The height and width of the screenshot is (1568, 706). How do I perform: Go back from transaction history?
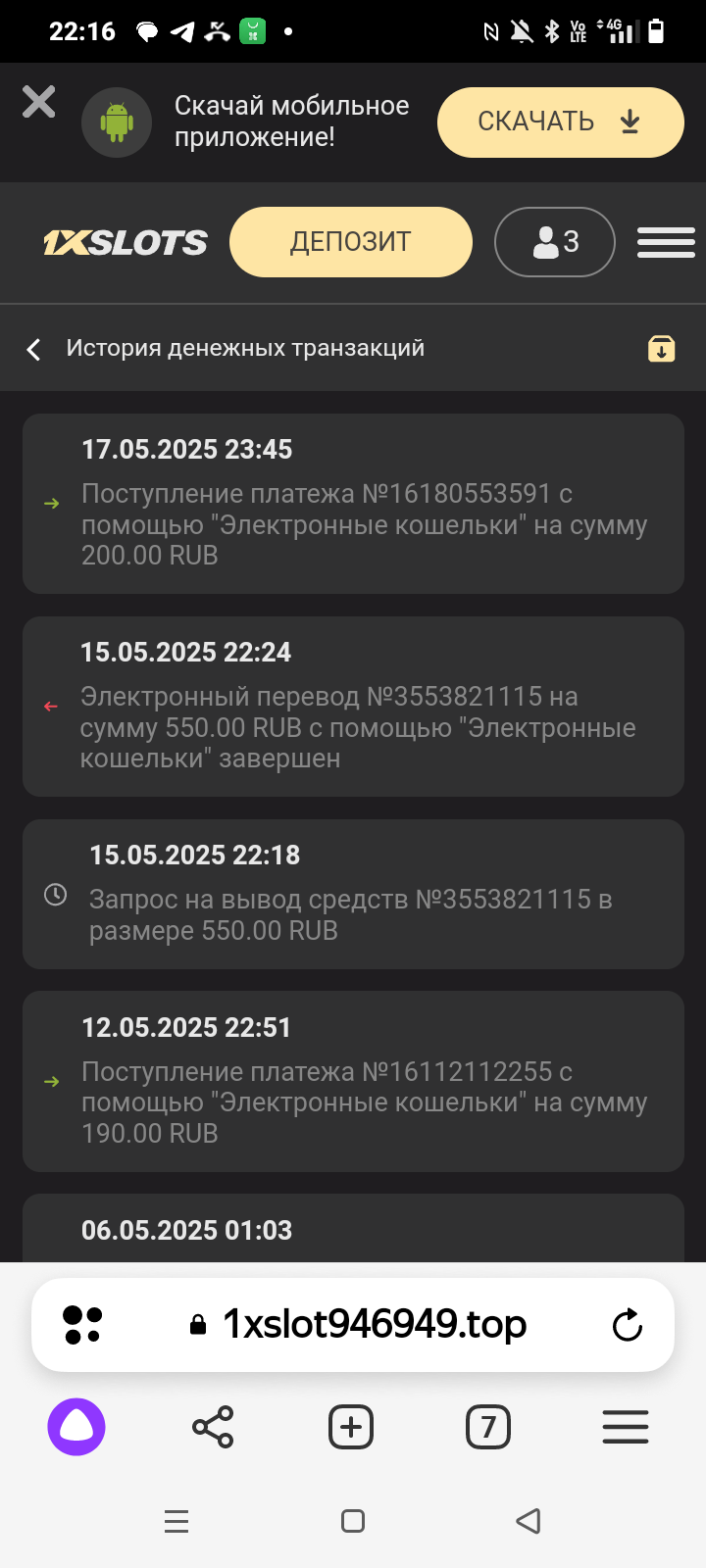tap(34, 349)
